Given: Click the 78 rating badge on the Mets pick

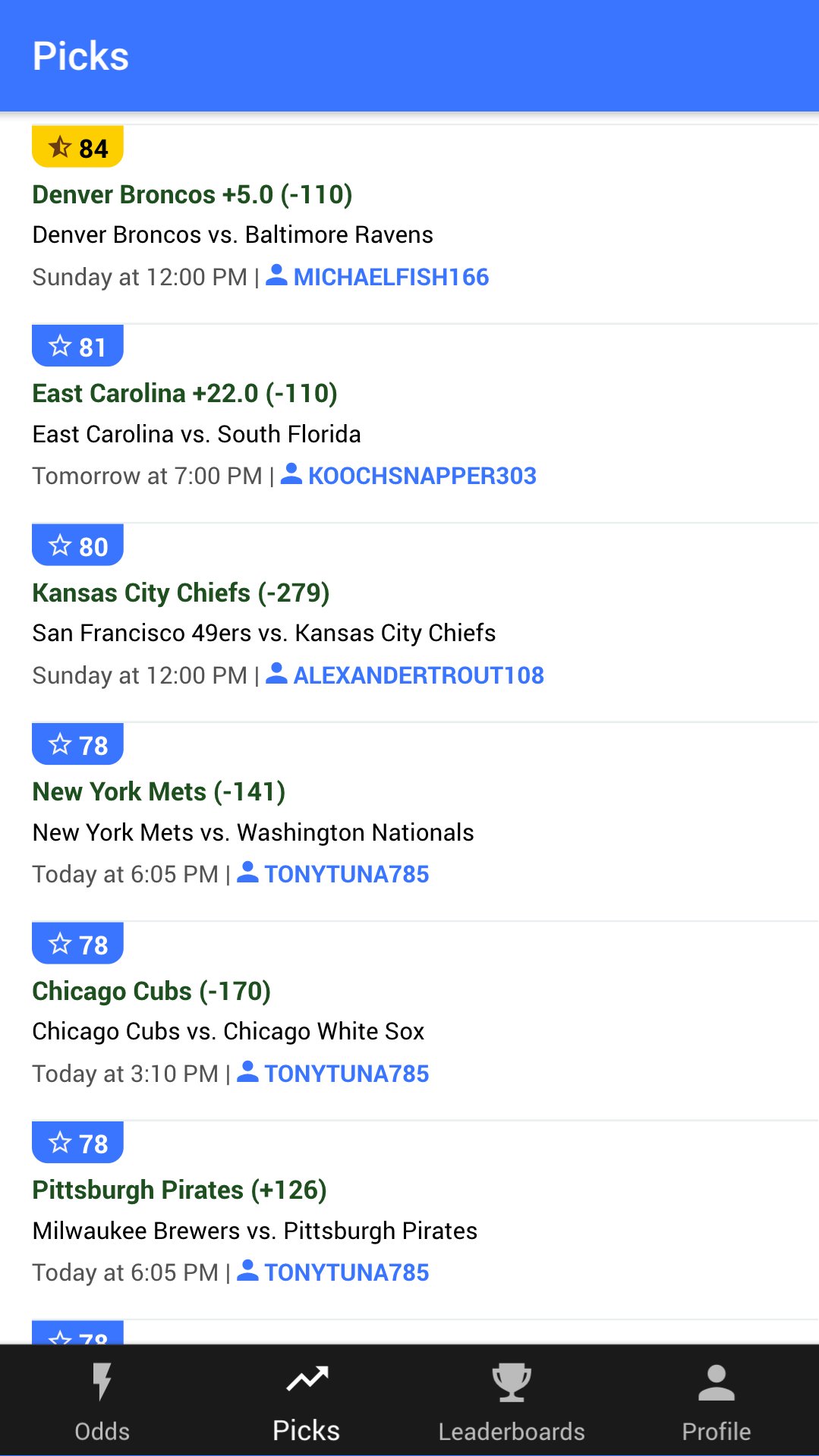Looking at the screenshot, I should click(x=77, y=744).
